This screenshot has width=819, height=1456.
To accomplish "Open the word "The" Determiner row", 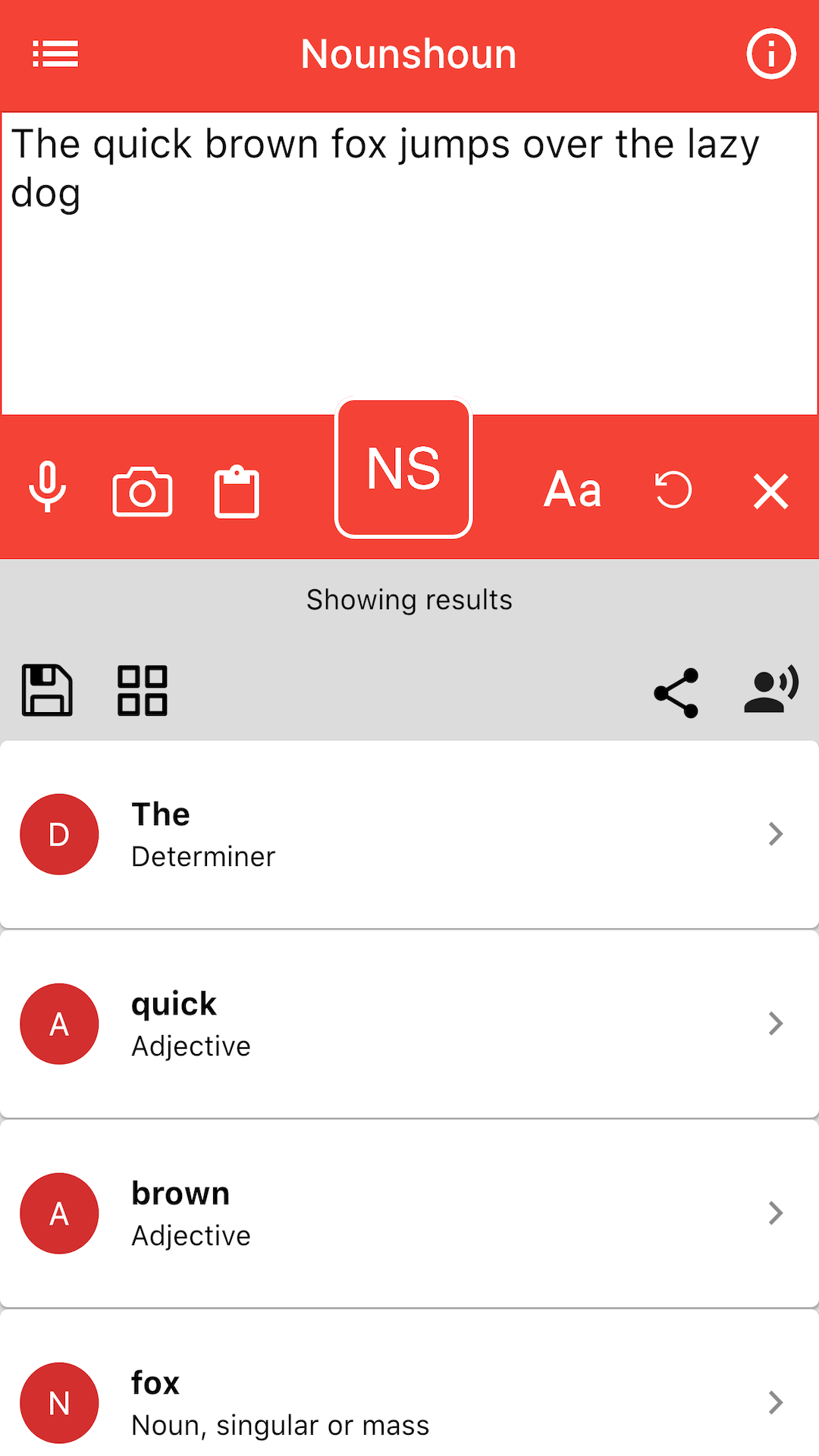I will coord(409,834).
